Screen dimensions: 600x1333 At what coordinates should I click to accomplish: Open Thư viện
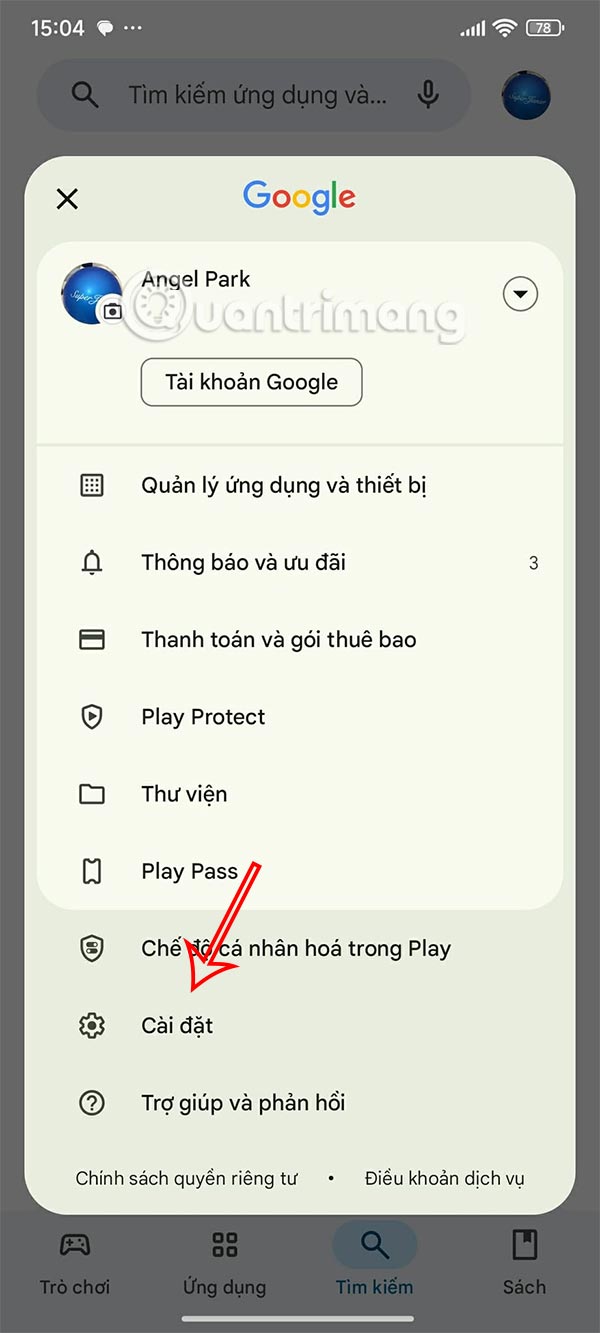[x=184, y=794]
